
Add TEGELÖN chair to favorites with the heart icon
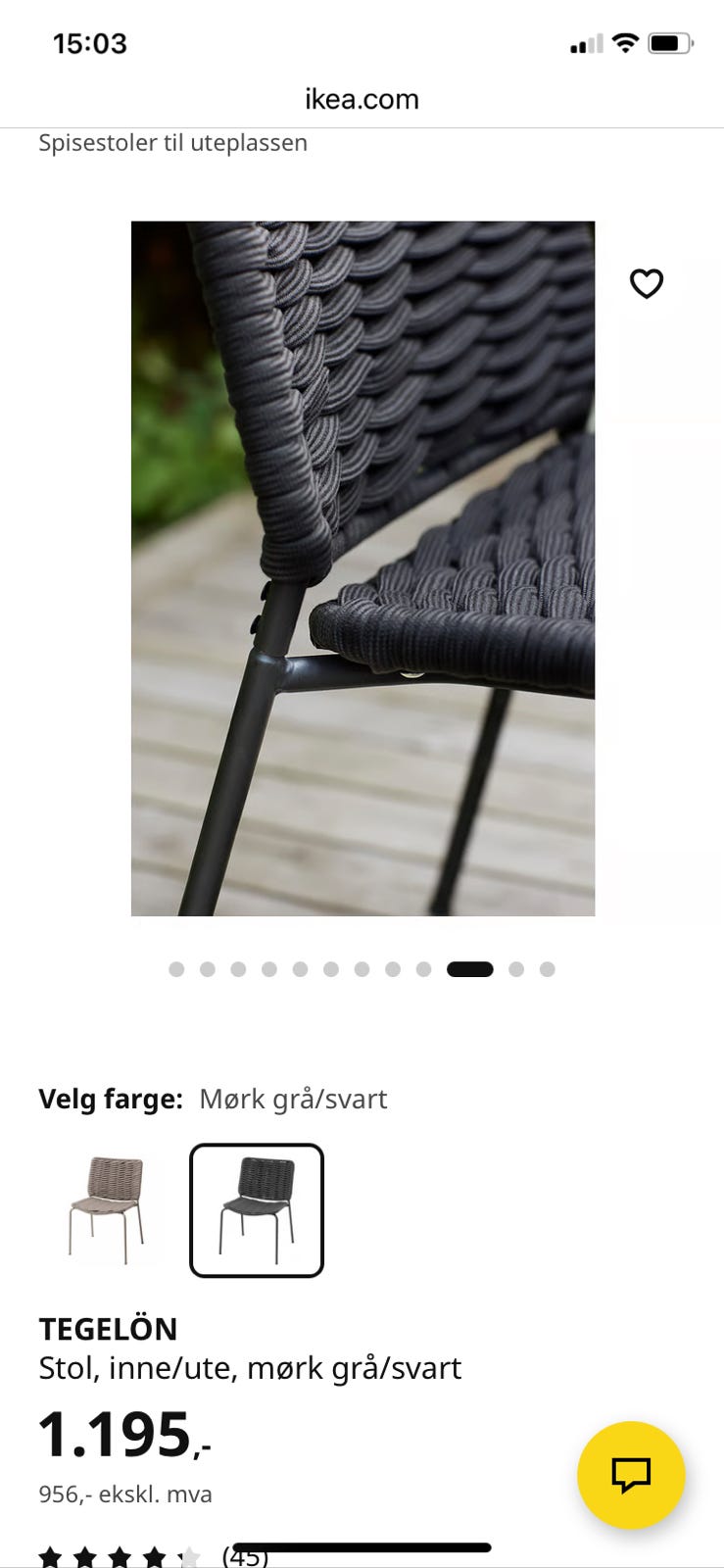(x=646, y=283)
